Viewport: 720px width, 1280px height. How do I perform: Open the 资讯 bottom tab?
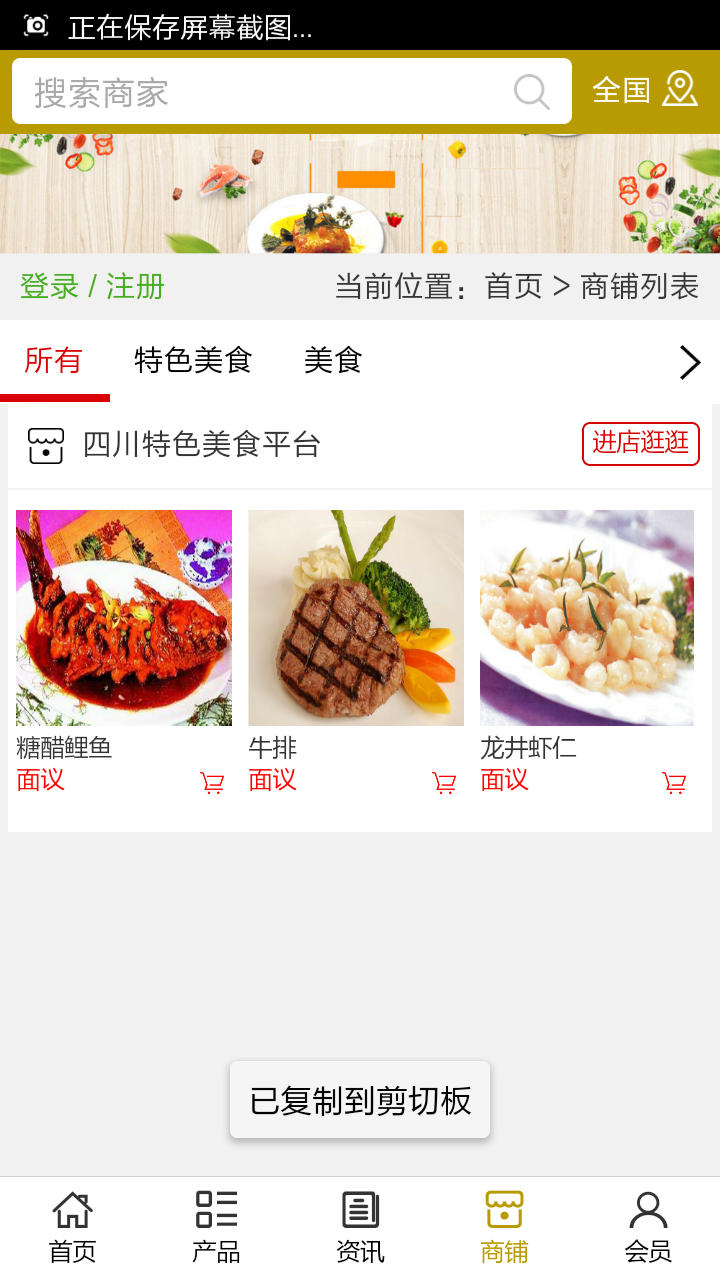(360, 1227)
